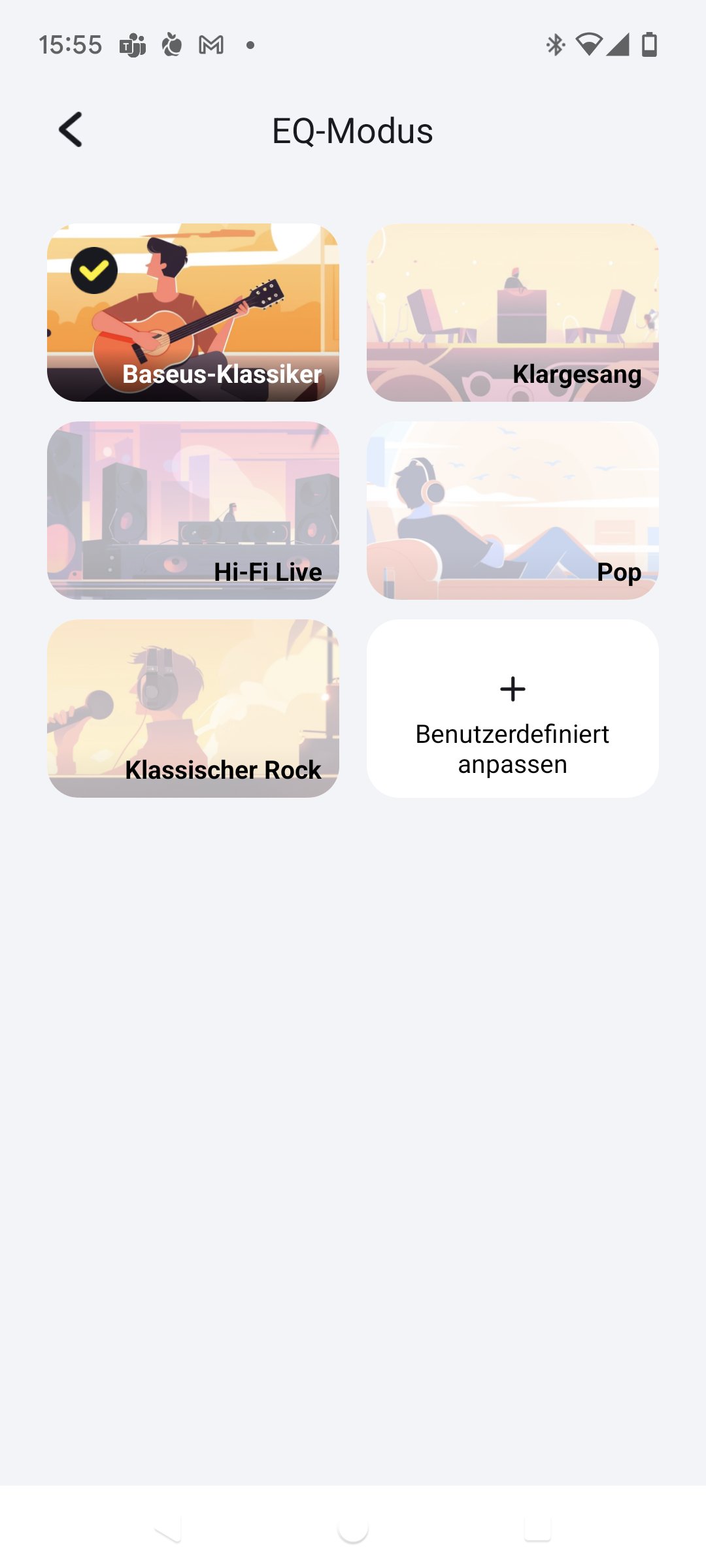The width and height of the screenshot is (706, 1568).
Task: Activate the Klassischer Rock preset
Action: 193,708
